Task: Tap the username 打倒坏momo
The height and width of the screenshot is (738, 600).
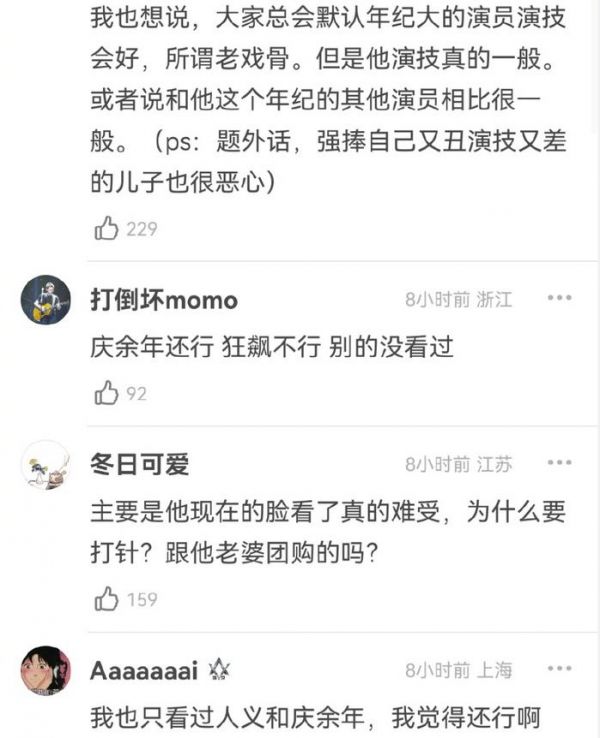Action: pos(164,299)
